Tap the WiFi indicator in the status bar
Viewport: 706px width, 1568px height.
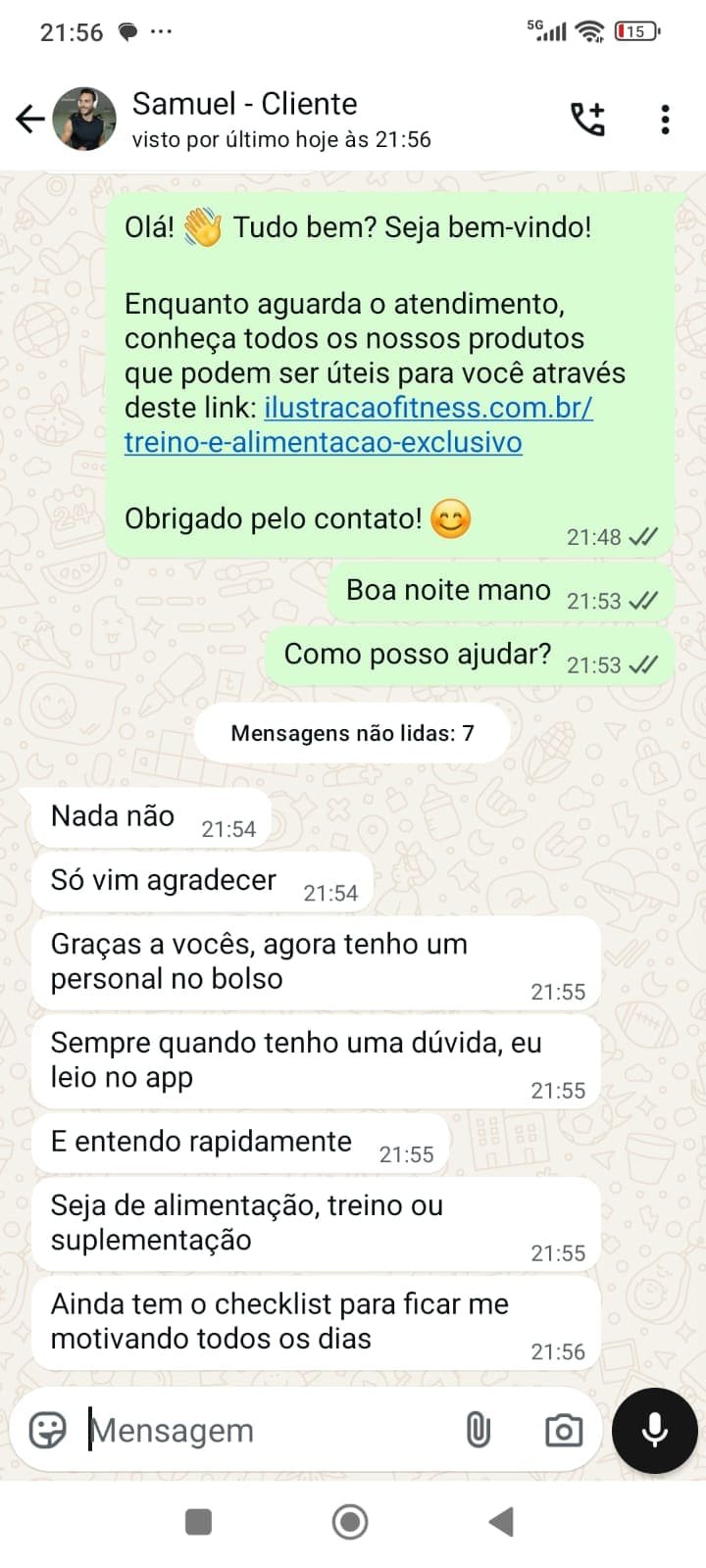588,30
